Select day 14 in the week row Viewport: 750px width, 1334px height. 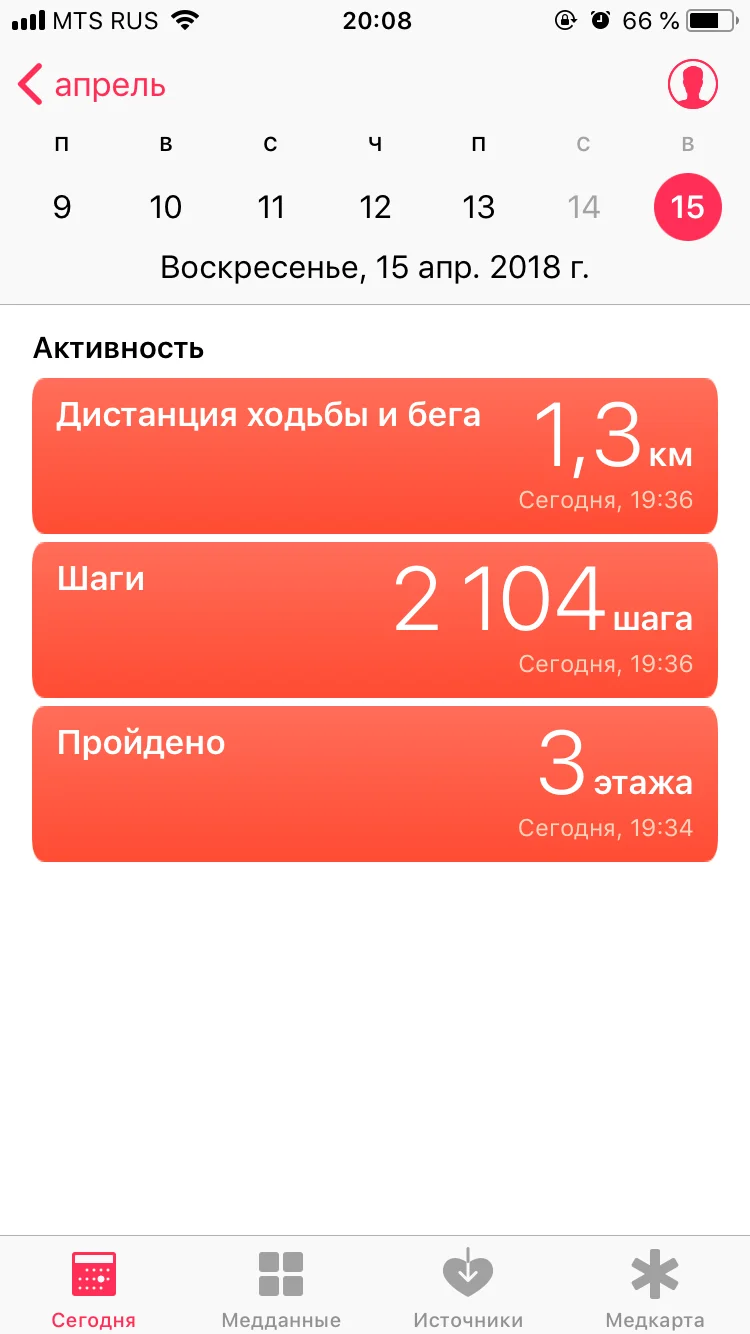pyautogui.click(x=583, y=207)
